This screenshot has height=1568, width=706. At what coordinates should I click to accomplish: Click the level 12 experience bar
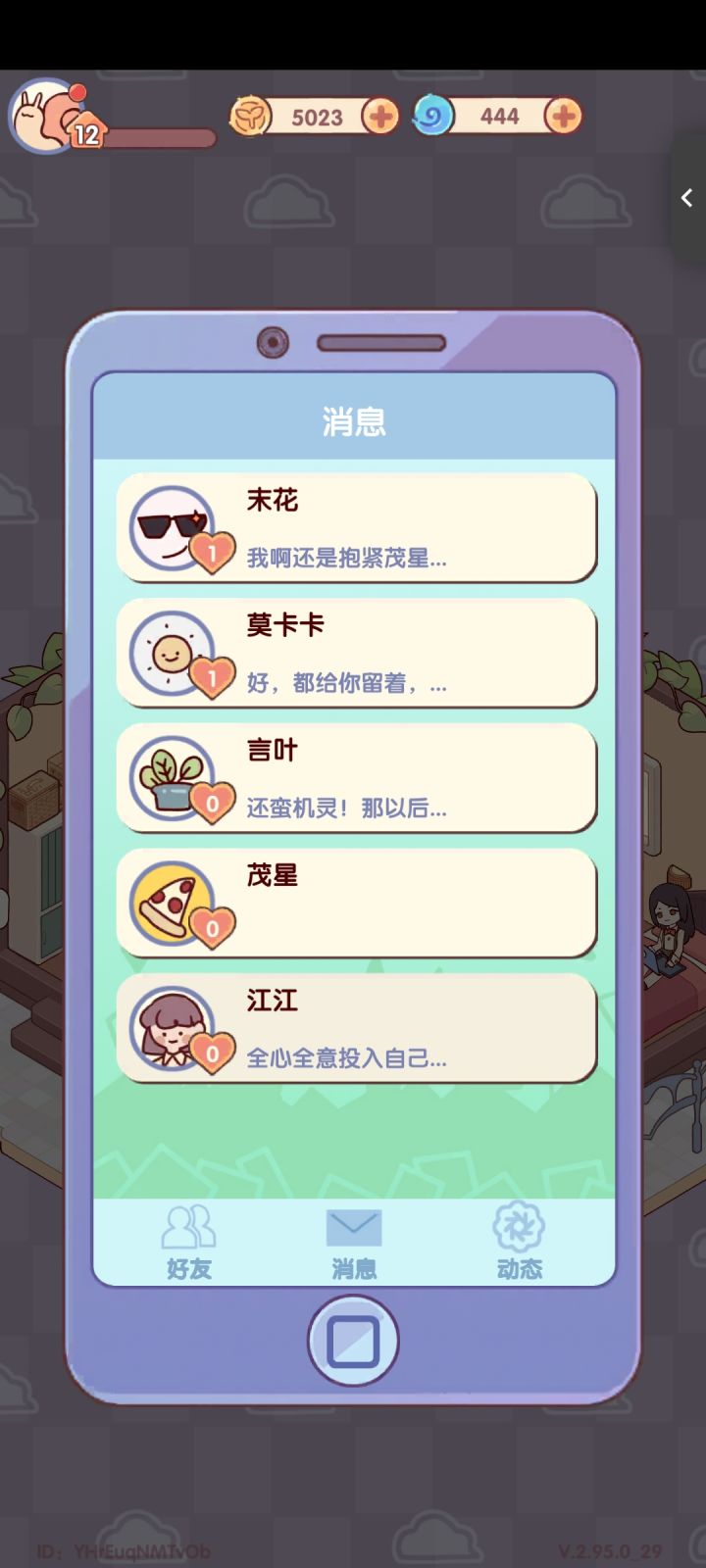coord(147,135)
